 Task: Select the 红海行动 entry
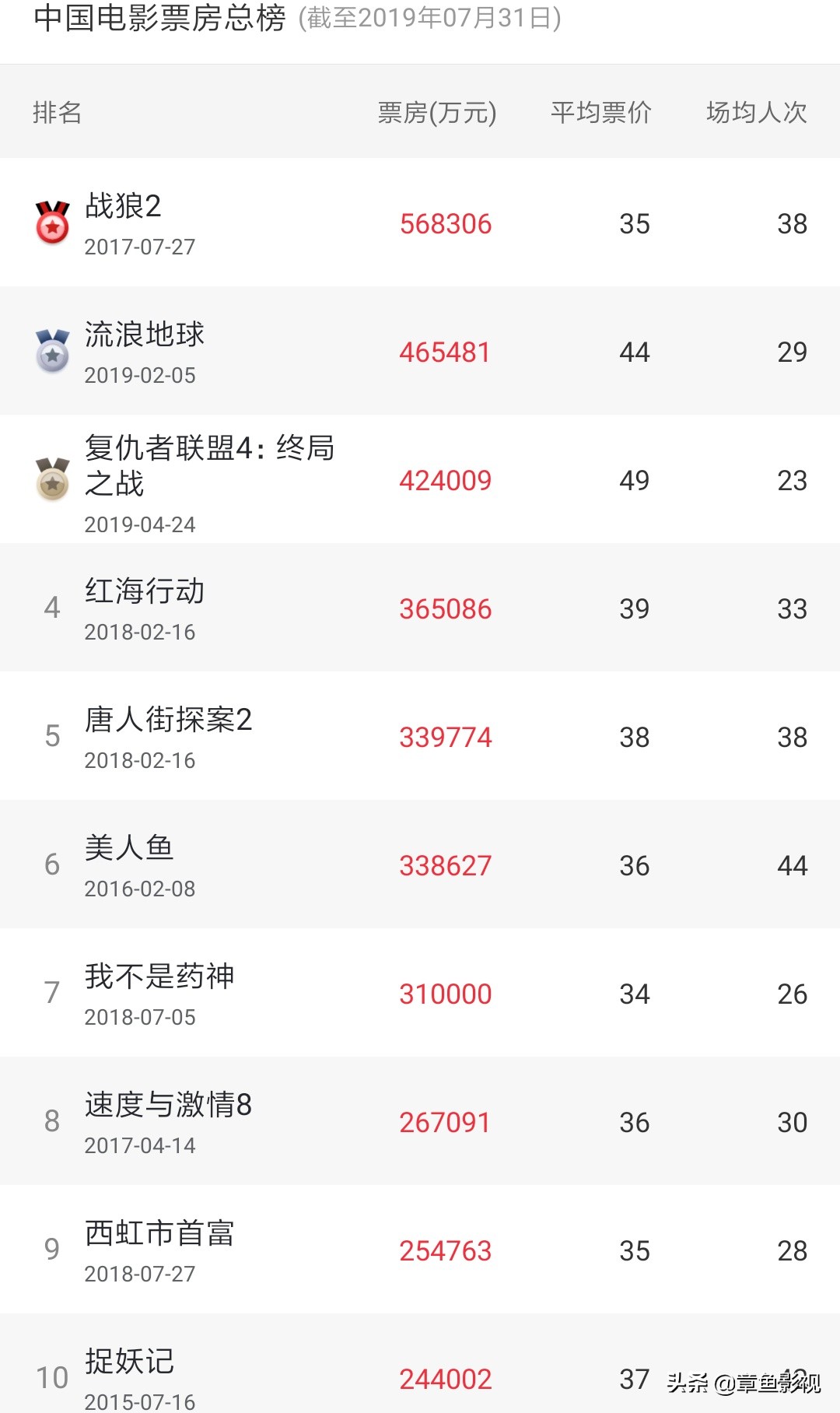(x=420, y=608)
